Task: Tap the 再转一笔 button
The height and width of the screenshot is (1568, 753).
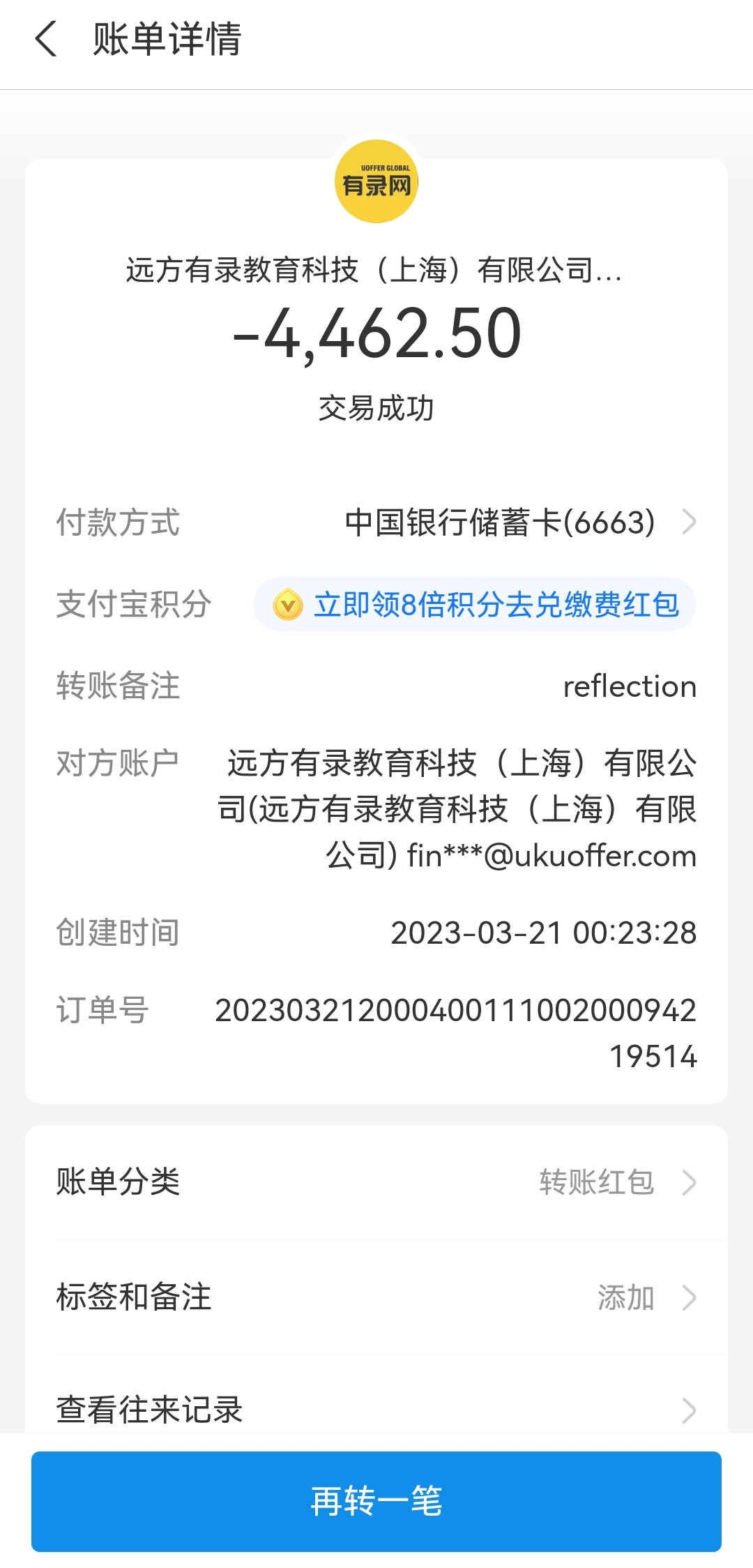Action: tap(376, 1501)
